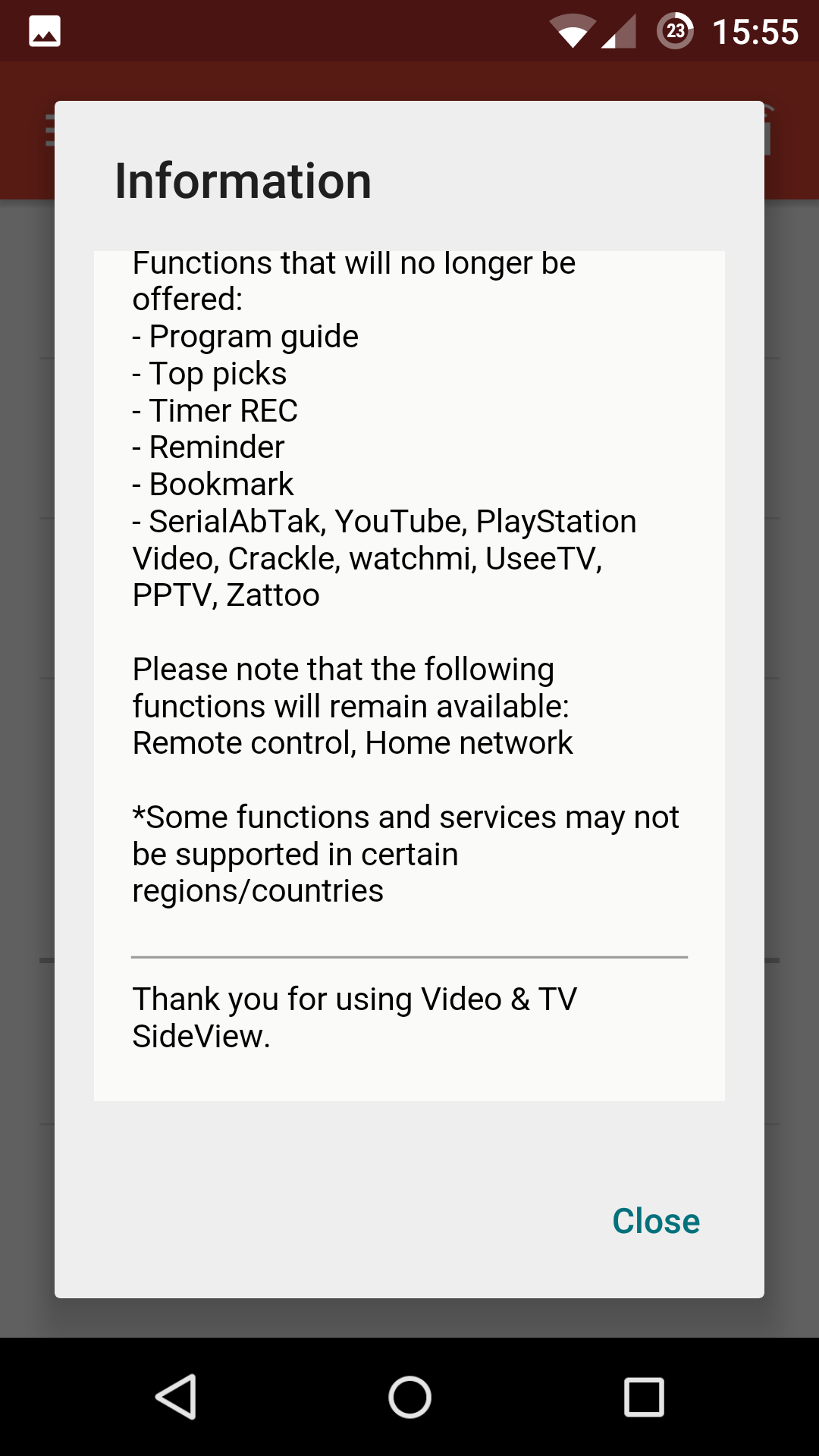
Task: Select the Top picks list entry
Action: point(209,372)
